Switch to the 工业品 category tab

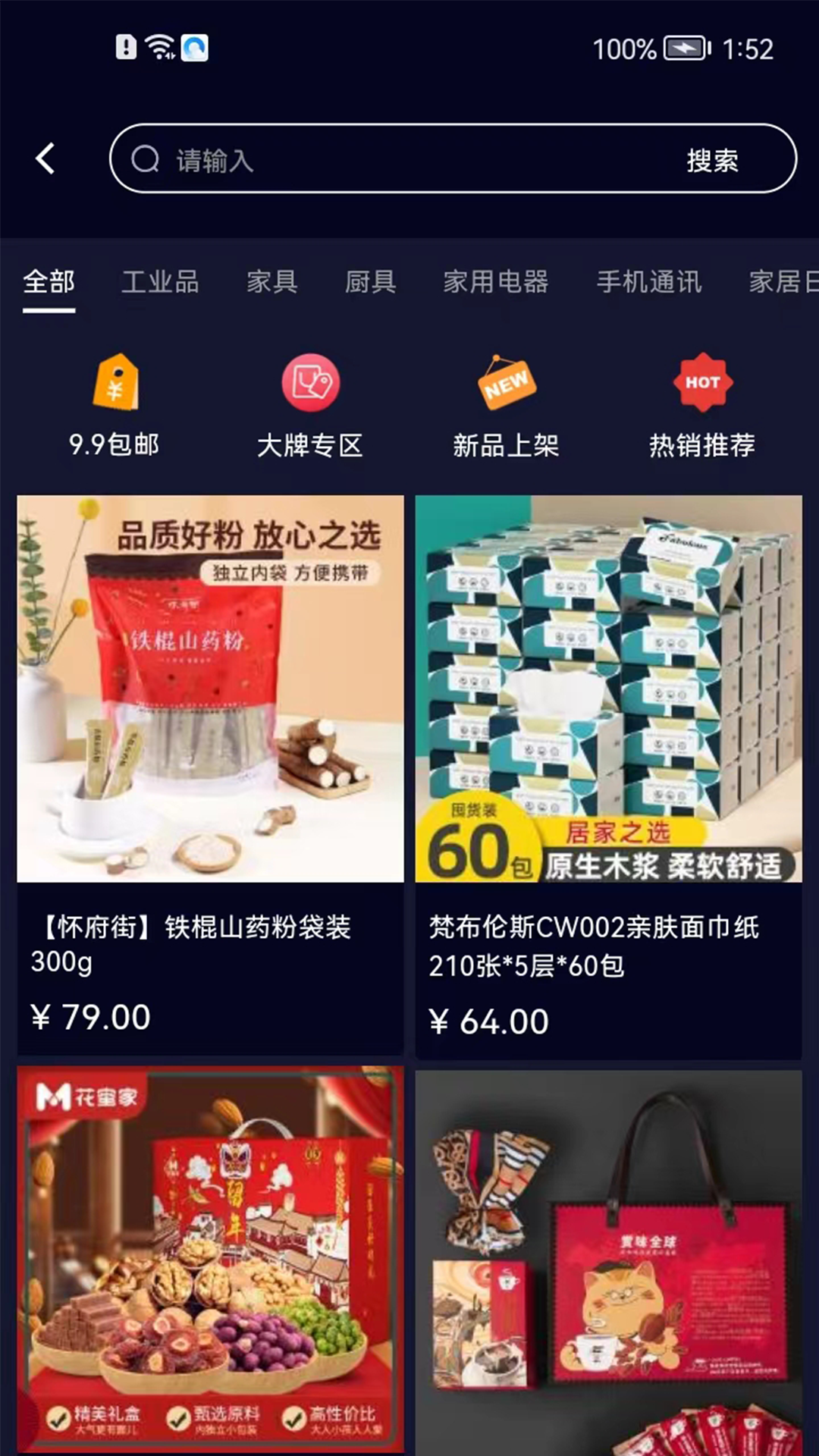160,281
